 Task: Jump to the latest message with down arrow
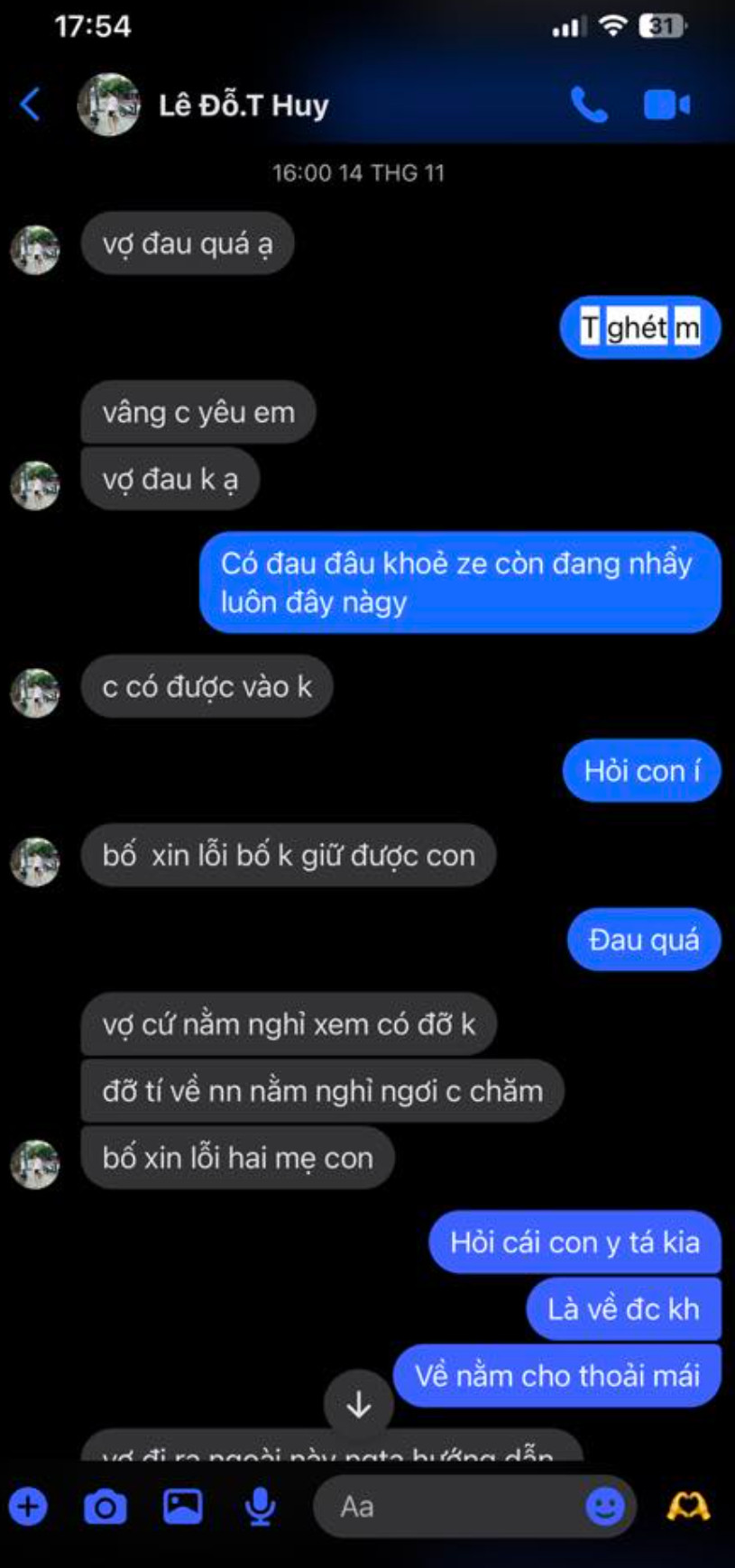pyautogui.click(x=359, y=1404)
